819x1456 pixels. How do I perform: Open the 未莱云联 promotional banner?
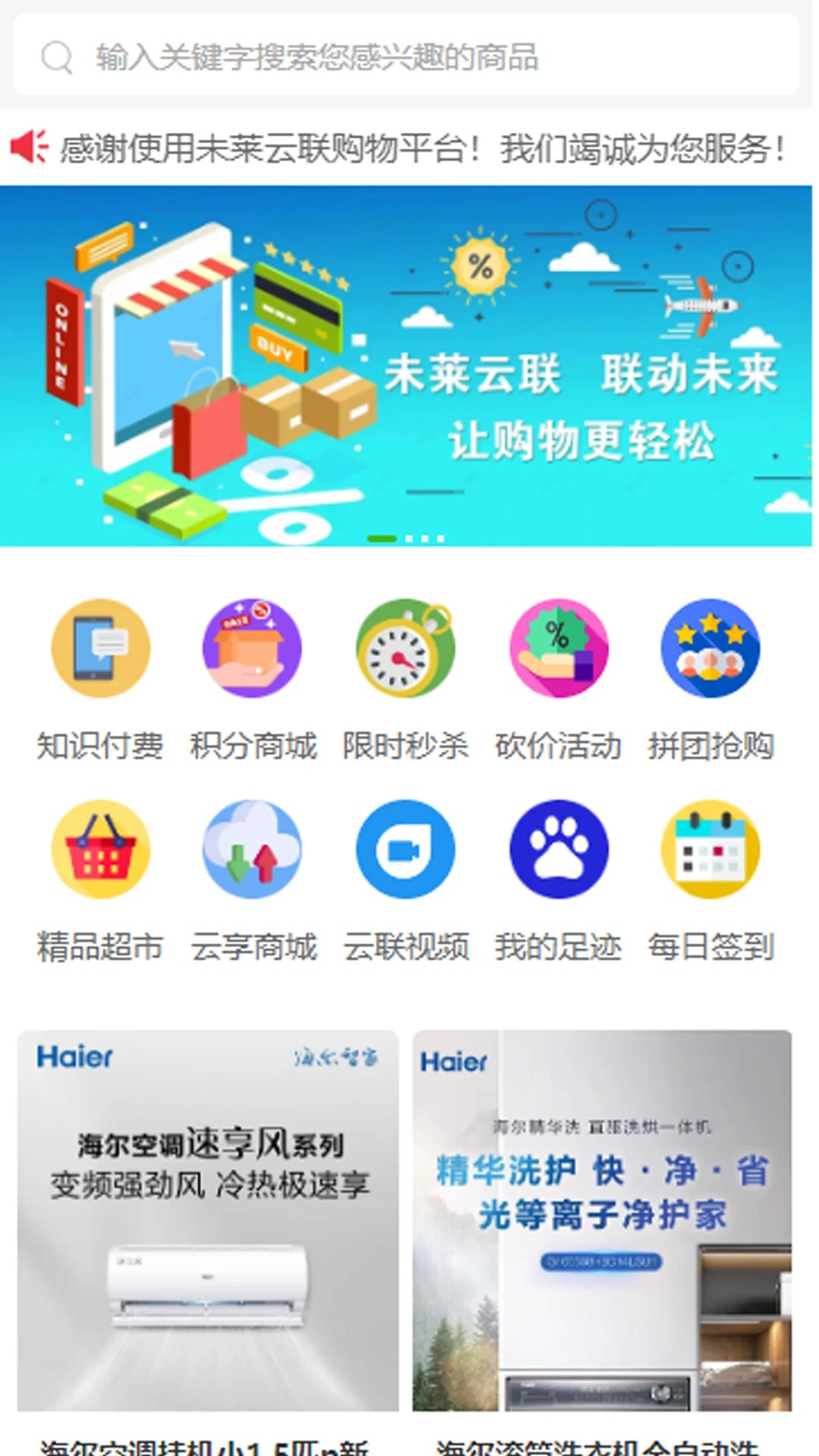point(406,366)
